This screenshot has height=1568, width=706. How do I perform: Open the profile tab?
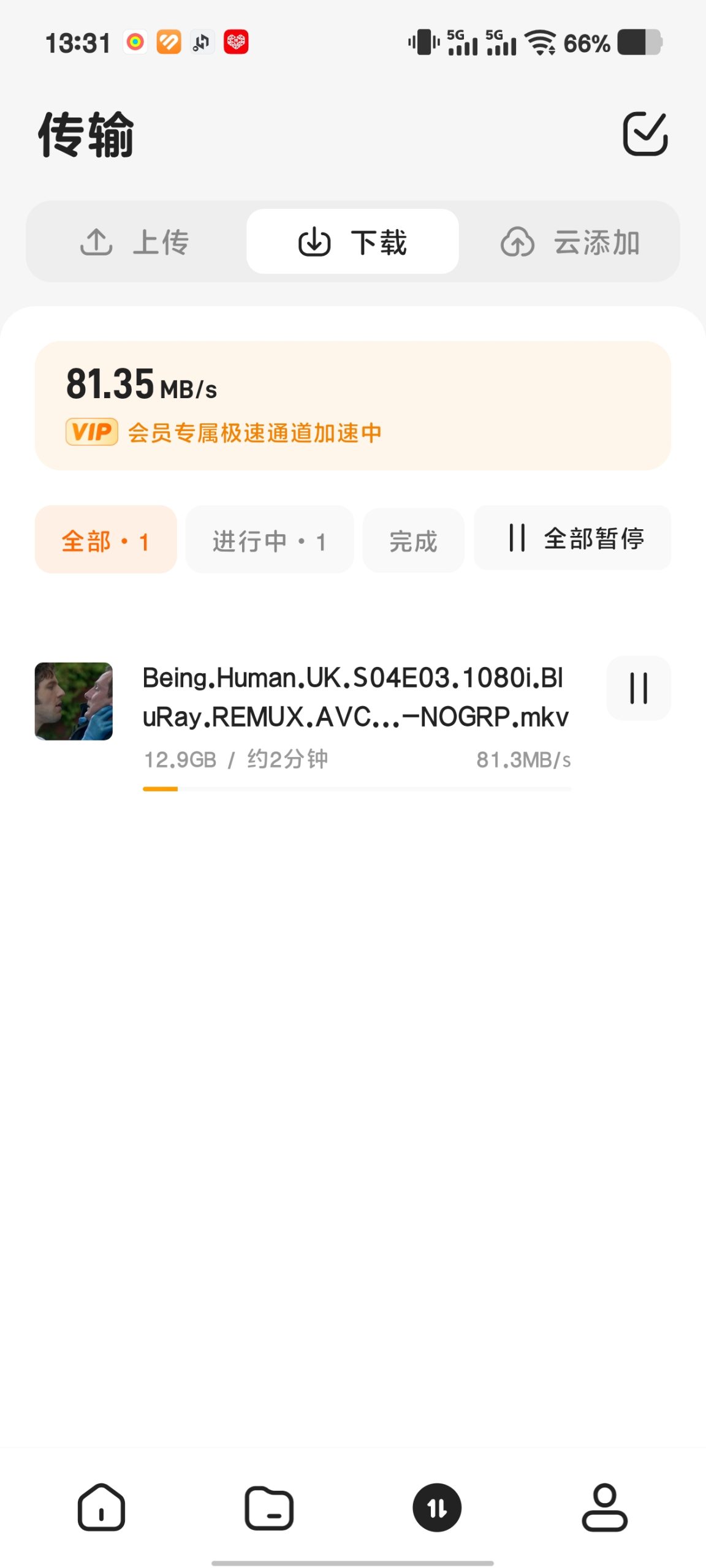(x=604, y=1508)
